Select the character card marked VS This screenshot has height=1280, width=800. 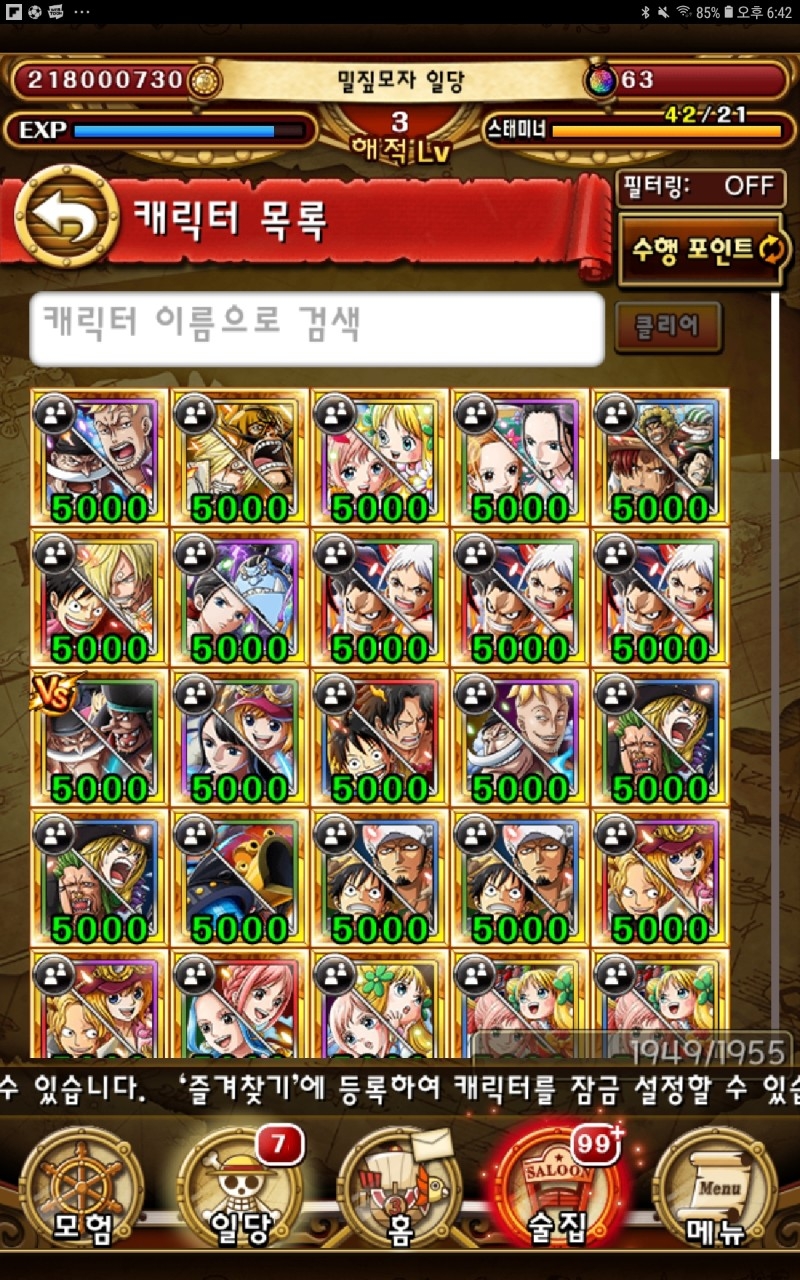tap(99, 737)
